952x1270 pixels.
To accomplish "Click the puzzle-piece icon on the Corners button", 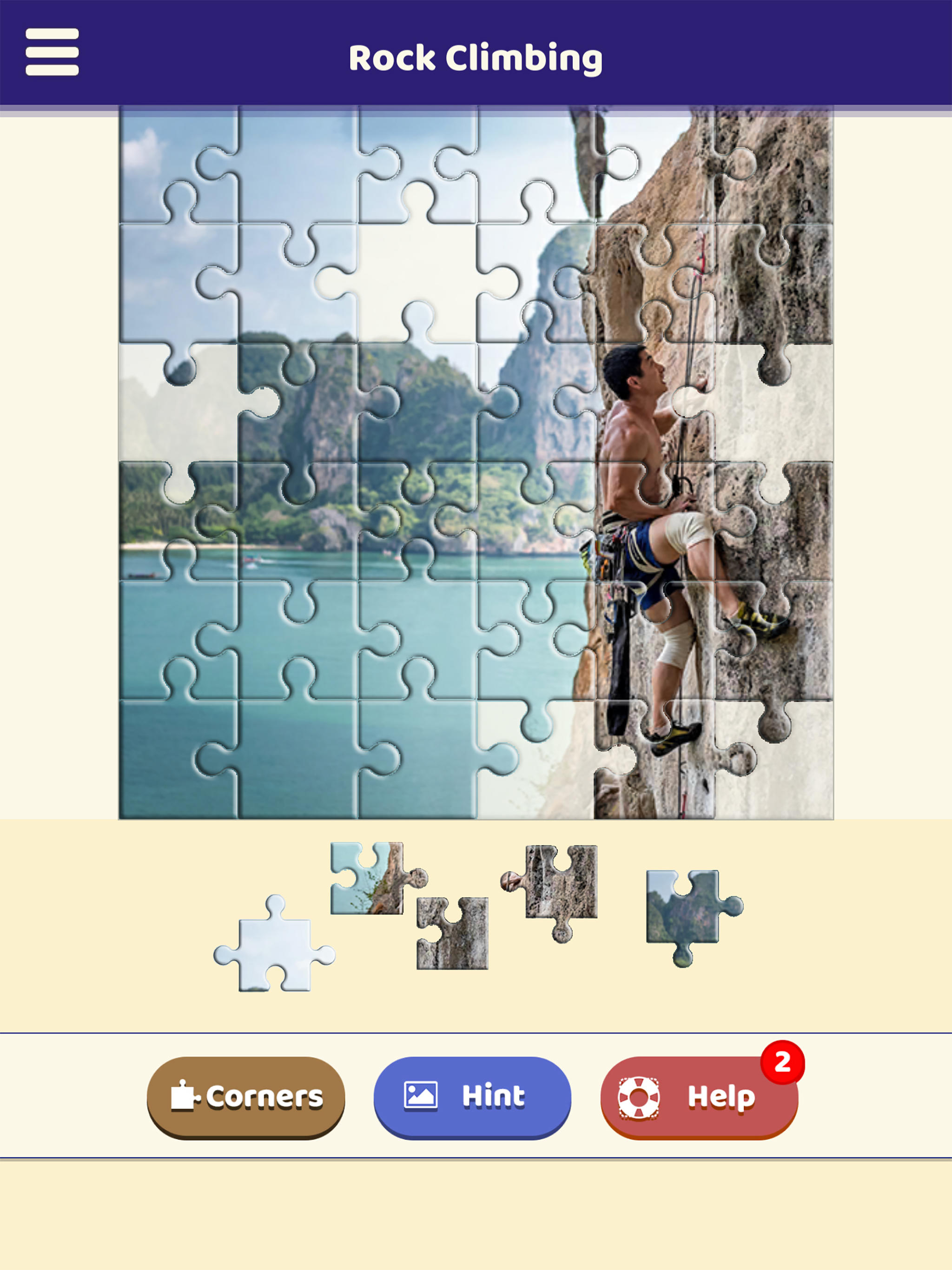I will click(x=184, y=1096).
